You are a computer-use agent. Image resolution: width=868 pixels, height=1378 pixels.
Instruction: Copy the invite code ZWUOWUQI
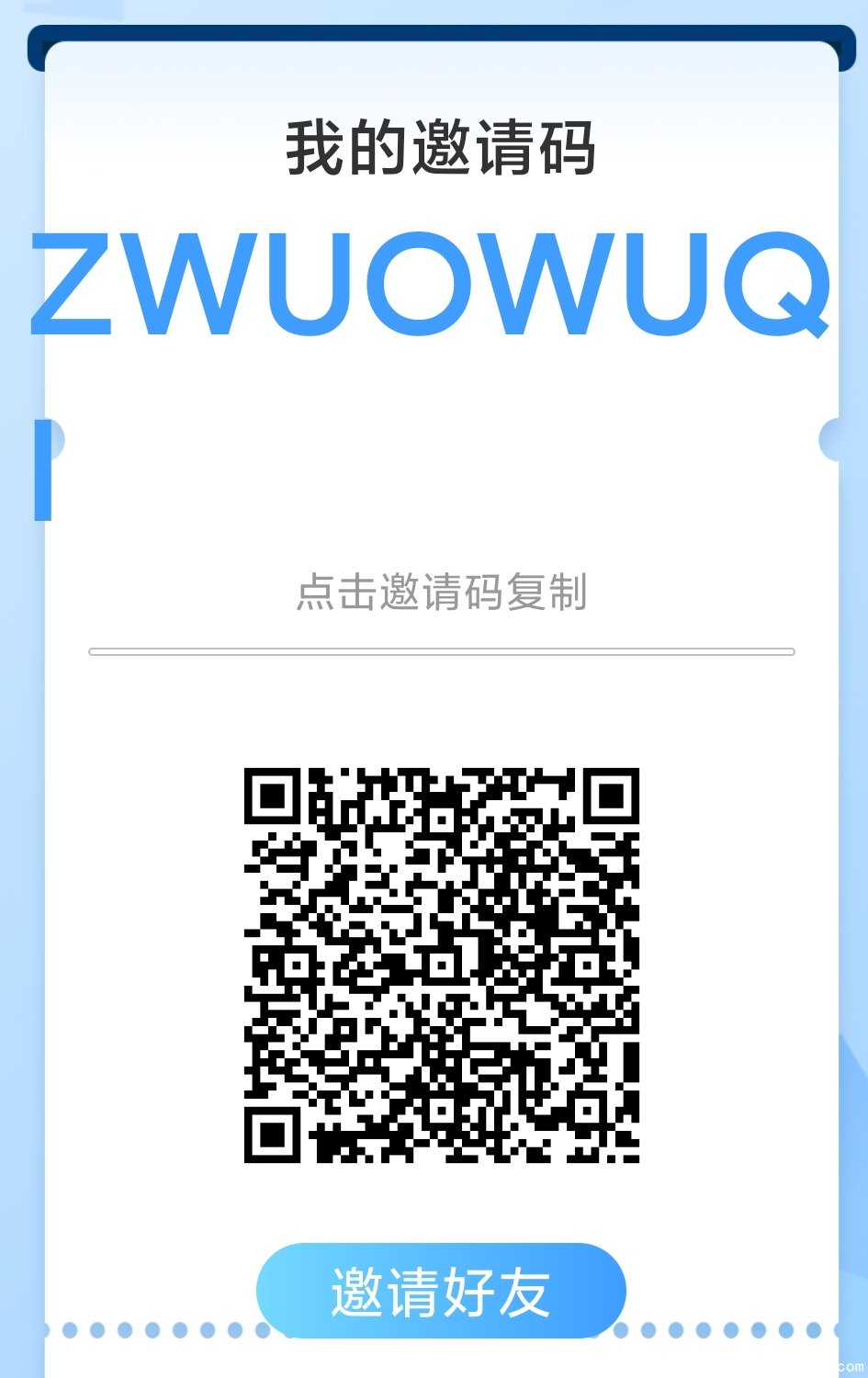click(x=430, y=285)
